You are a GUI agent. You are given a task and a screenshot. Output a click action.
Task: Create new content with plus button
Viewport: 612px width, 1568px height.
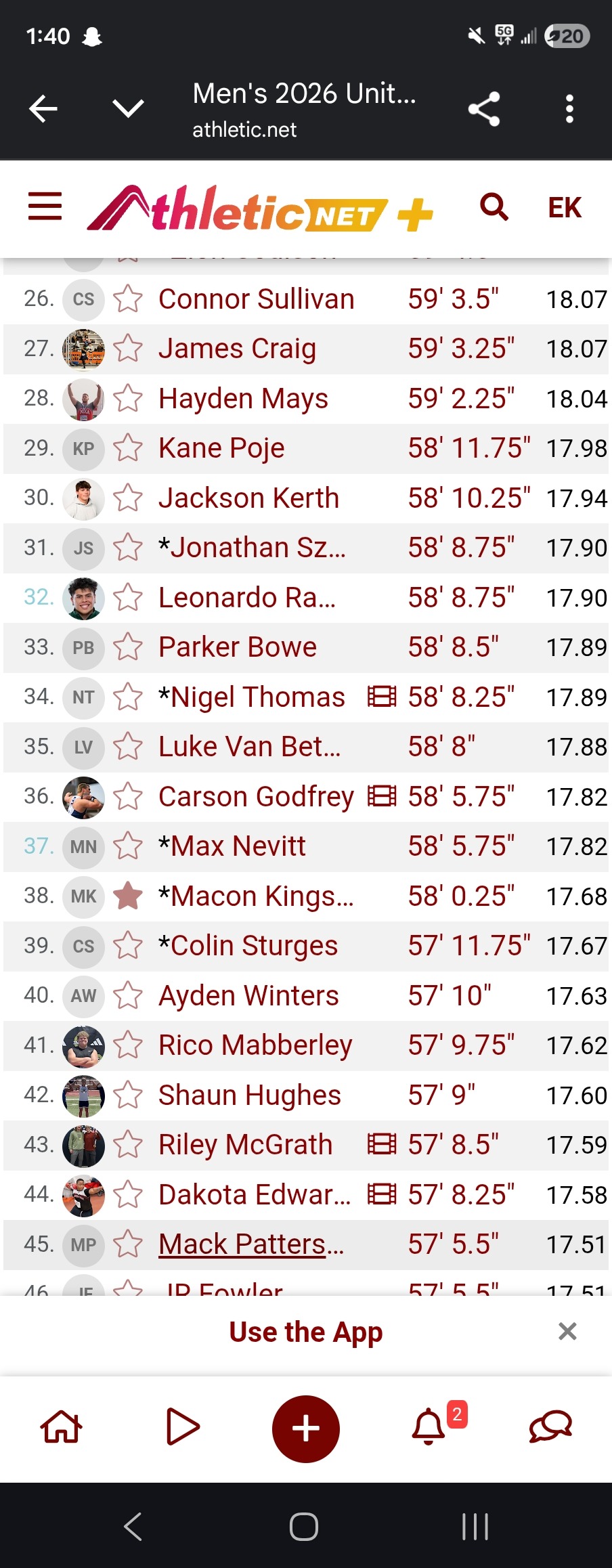point(306,1429)
